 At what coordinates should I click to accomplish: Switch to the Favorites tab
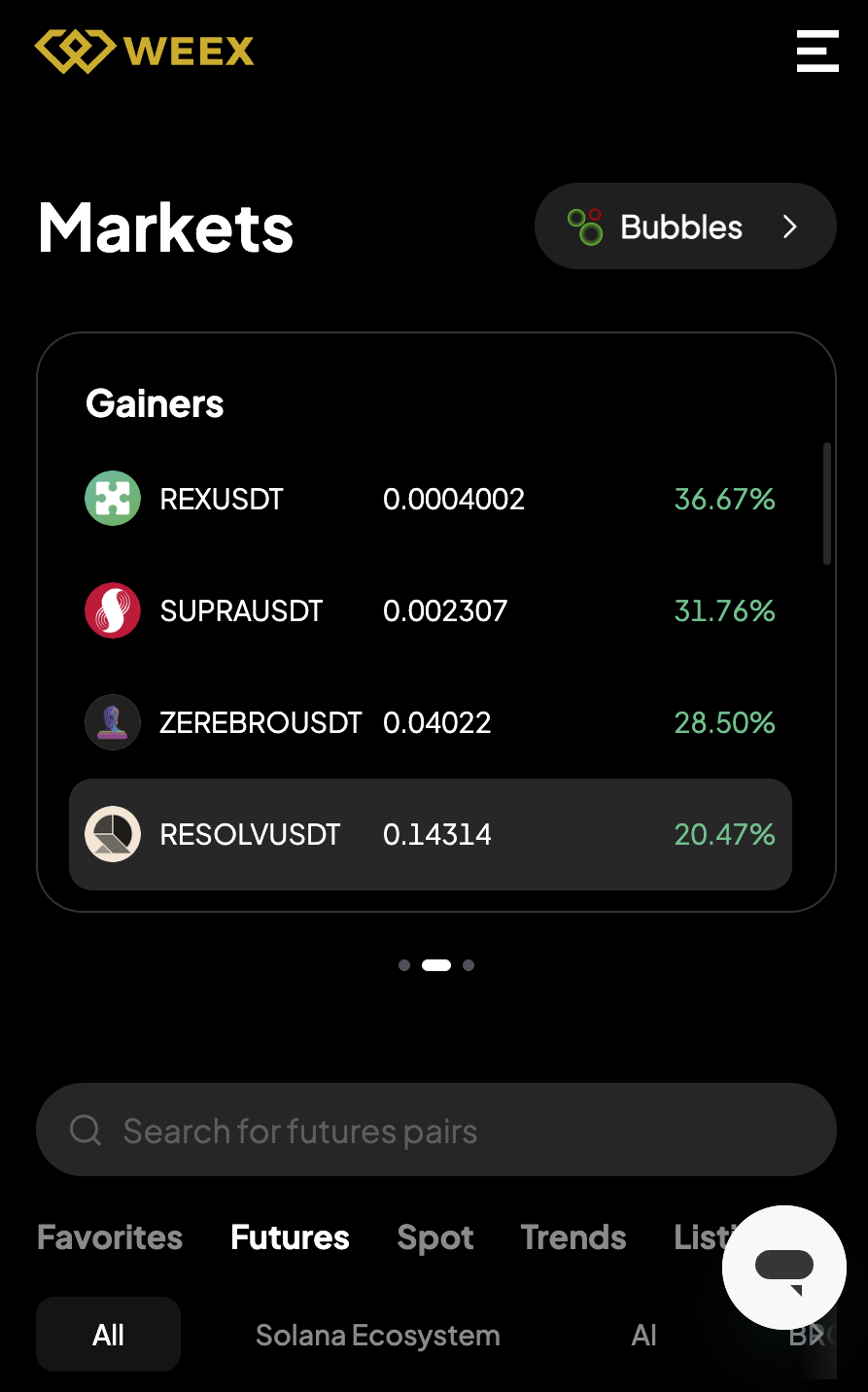point(110,1237)
